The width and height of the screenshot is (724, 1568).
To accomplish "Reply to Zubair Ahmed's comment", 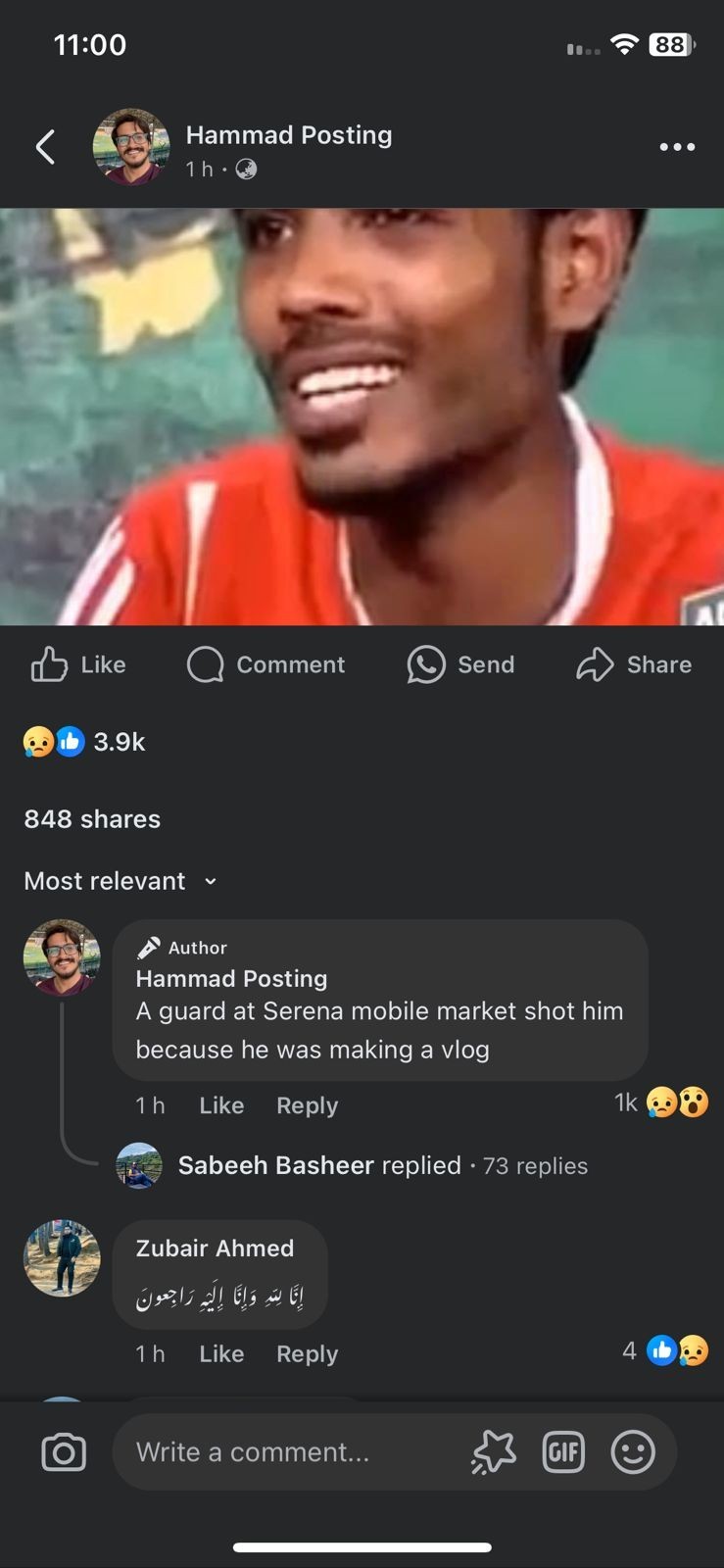I will coord(307,1353).
